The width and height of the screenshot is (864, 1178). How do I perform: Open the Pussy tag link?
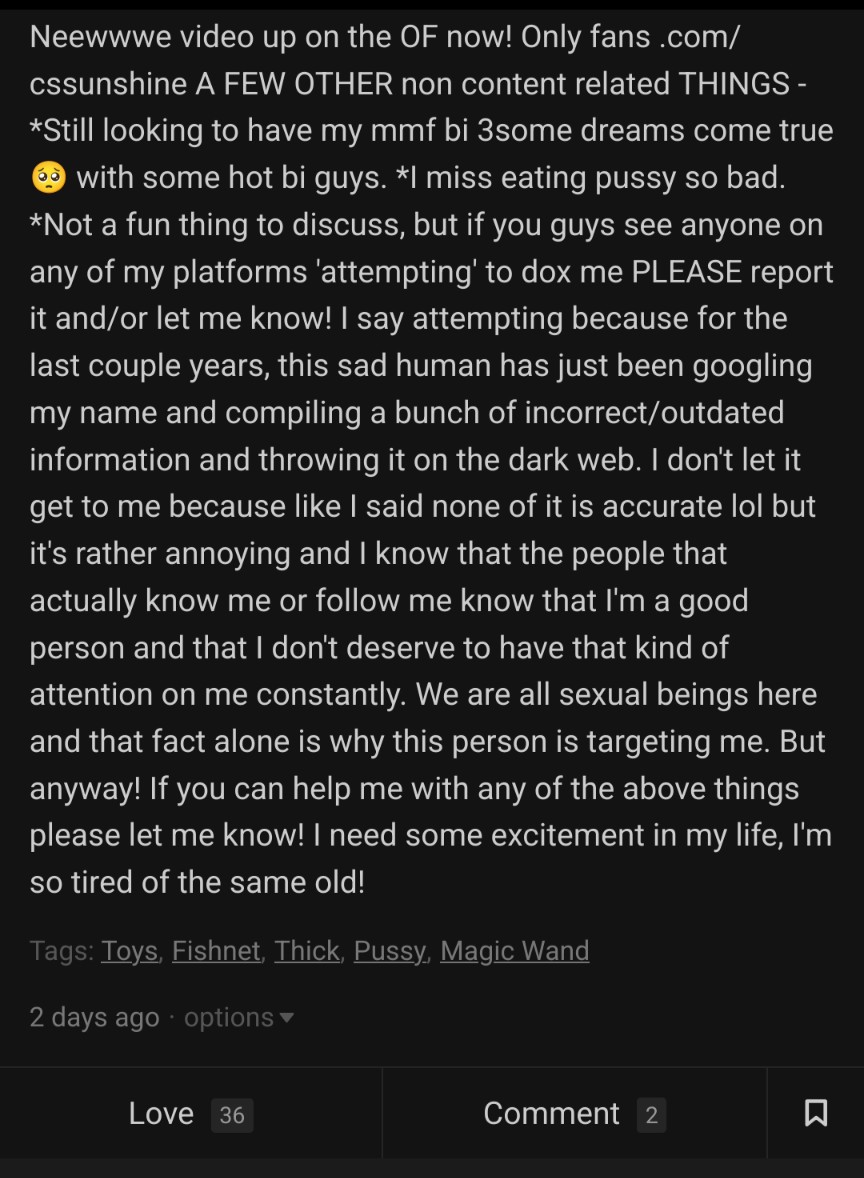pyautogui.click(x=389, y=950)
